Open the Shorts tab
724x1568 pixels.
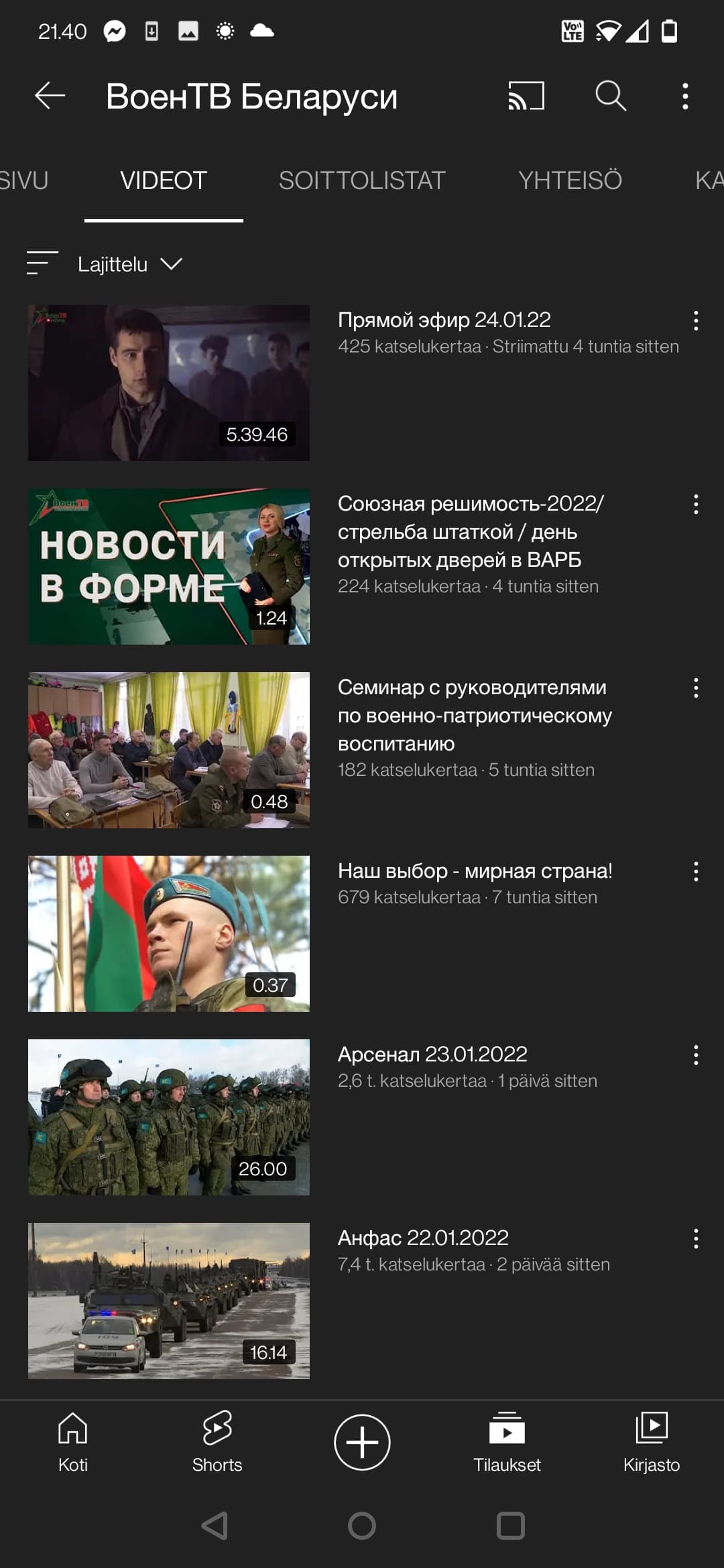217,1442
